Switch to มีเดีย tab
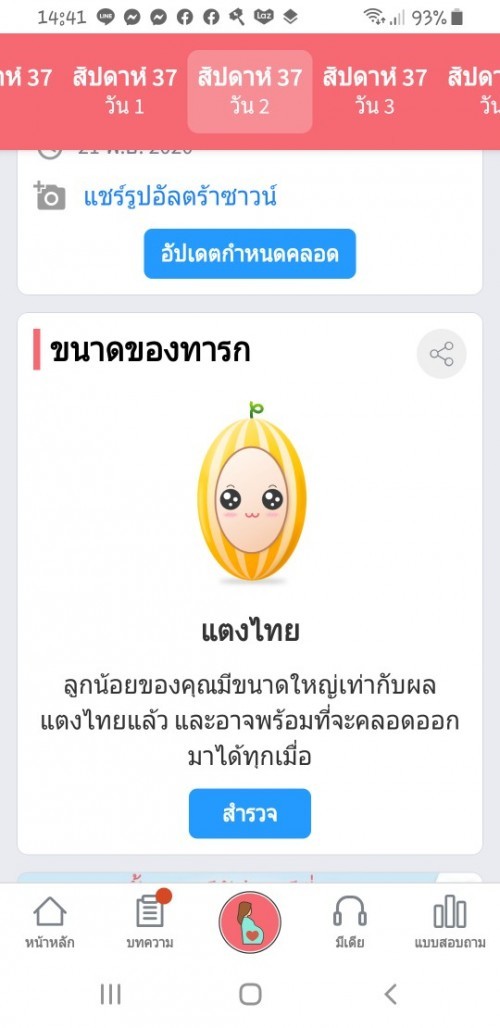The width and height of the screenshot is (500, 1028). coord(350,922)
